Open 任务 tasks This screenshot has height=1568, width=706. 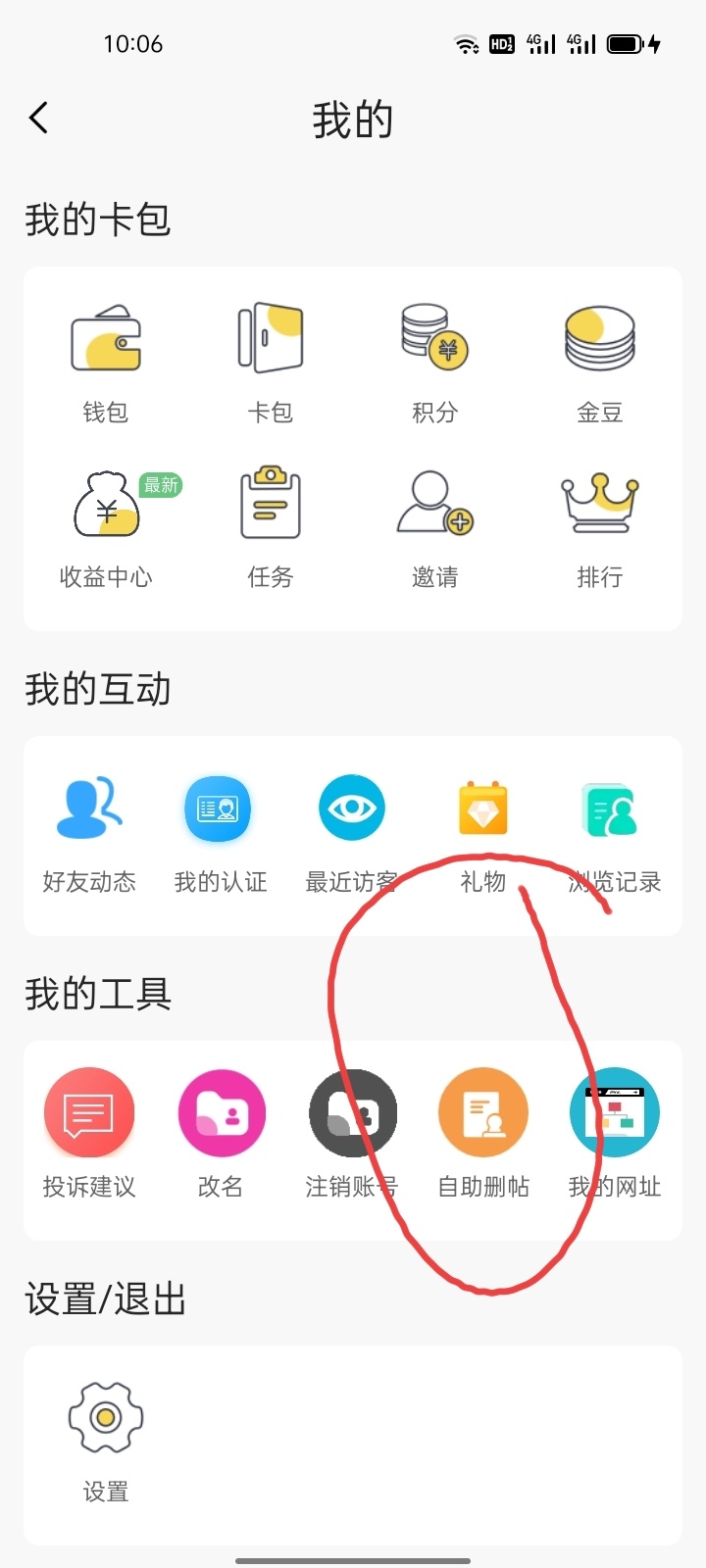[x=271, y=526]
